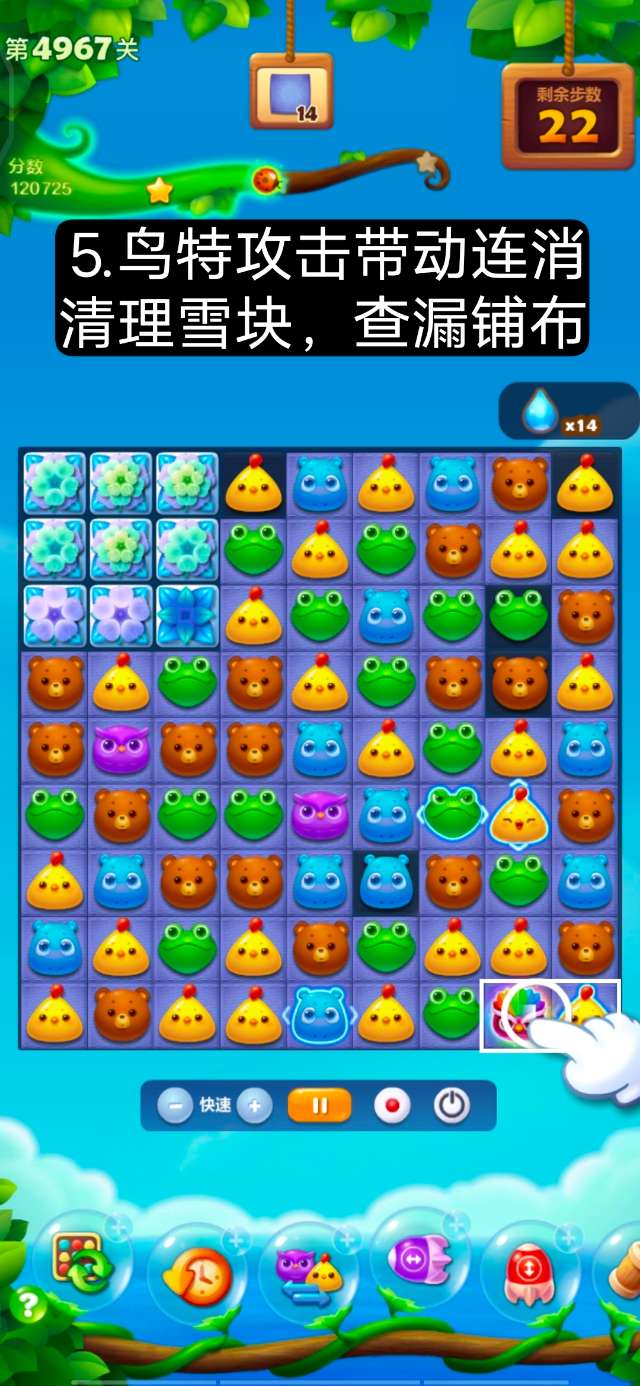Use the owl-chick swap booster
This screenshot has height=1386, width=640.
click(308, 1270)
